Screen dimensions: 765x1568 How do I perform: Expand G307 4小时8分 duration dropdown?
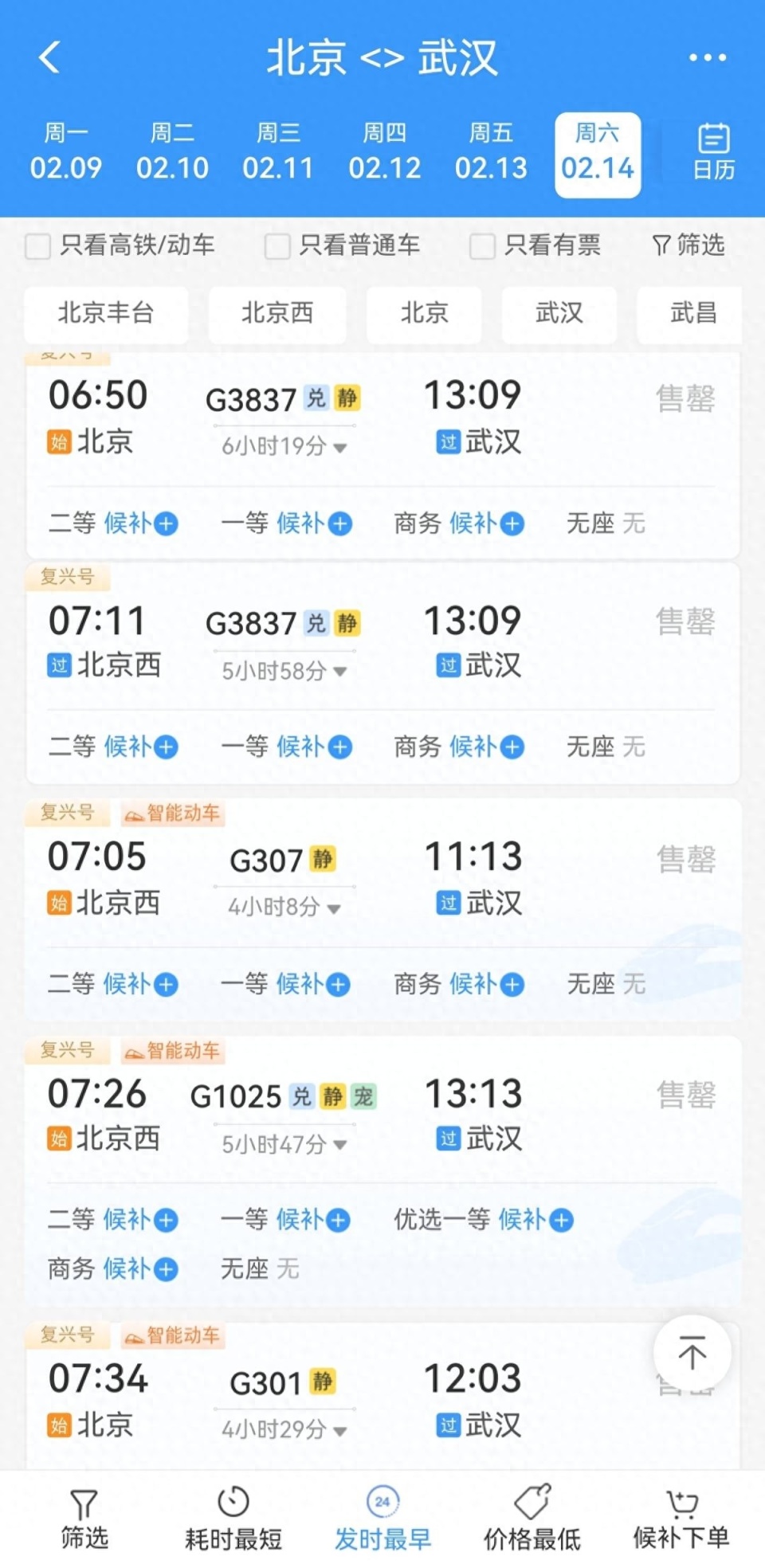[335, 908]
